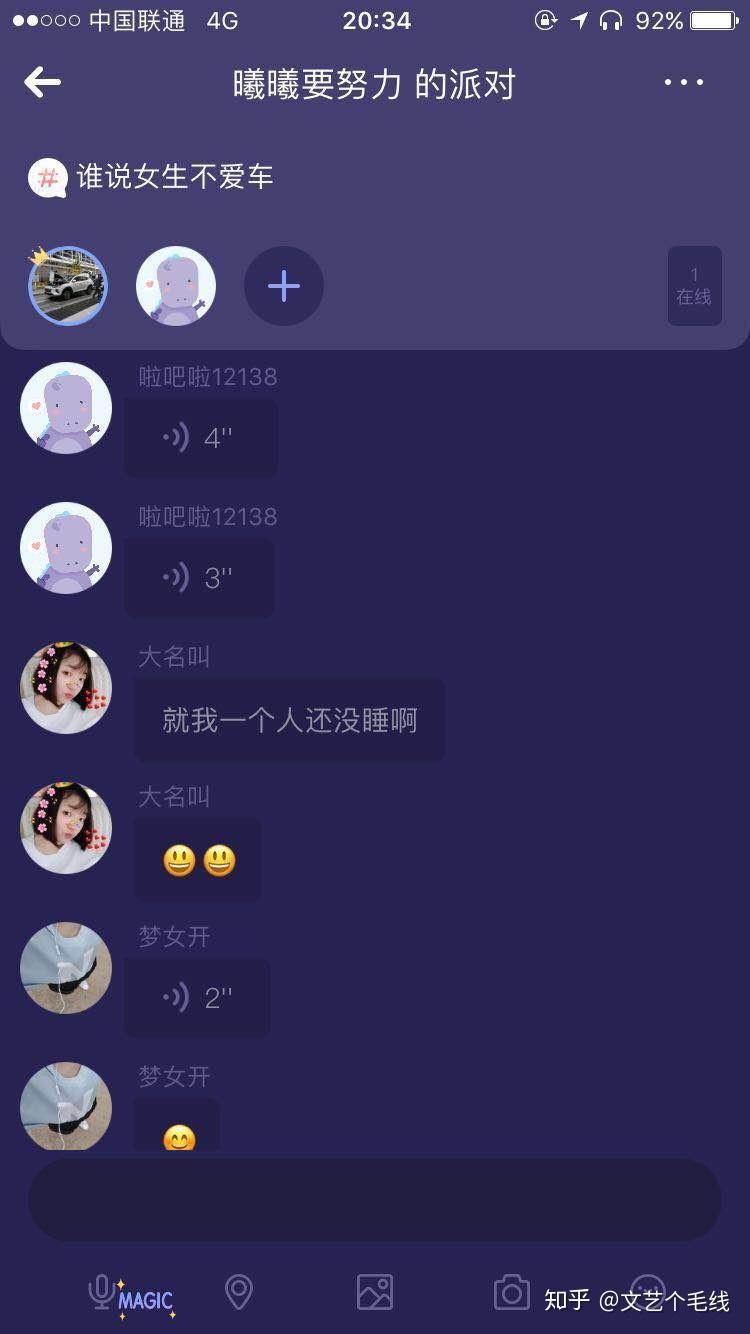Screen dimensions: 750x1334
Task: Tap the plus button to invite members
Action: click(x=284, y=287)
